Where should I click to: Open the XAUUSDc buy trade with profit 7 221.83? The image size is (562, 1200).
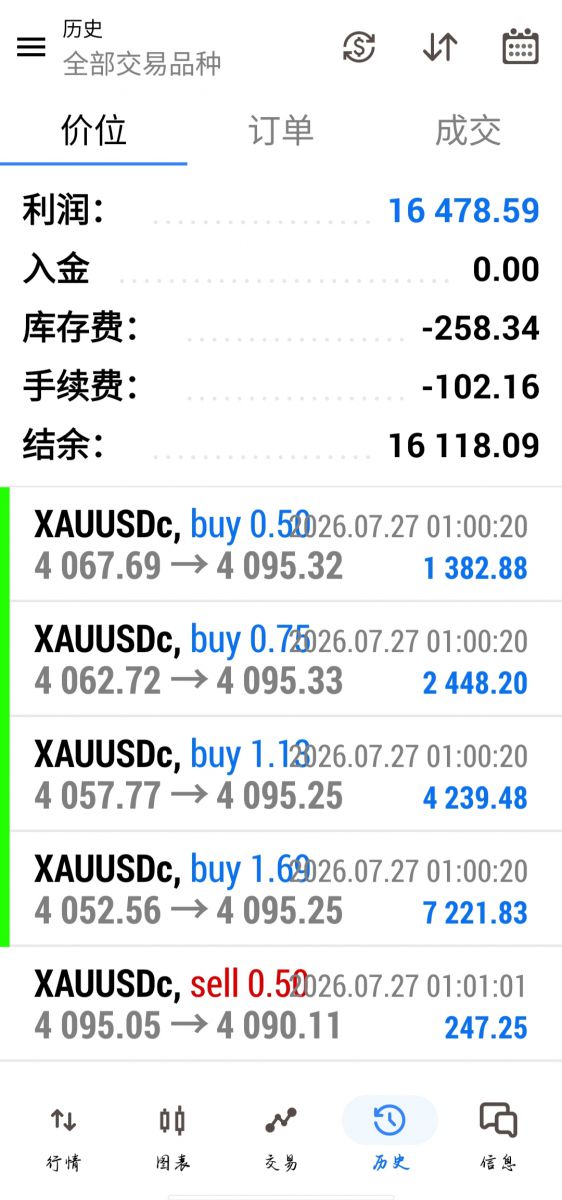click(x=281, y=889)
